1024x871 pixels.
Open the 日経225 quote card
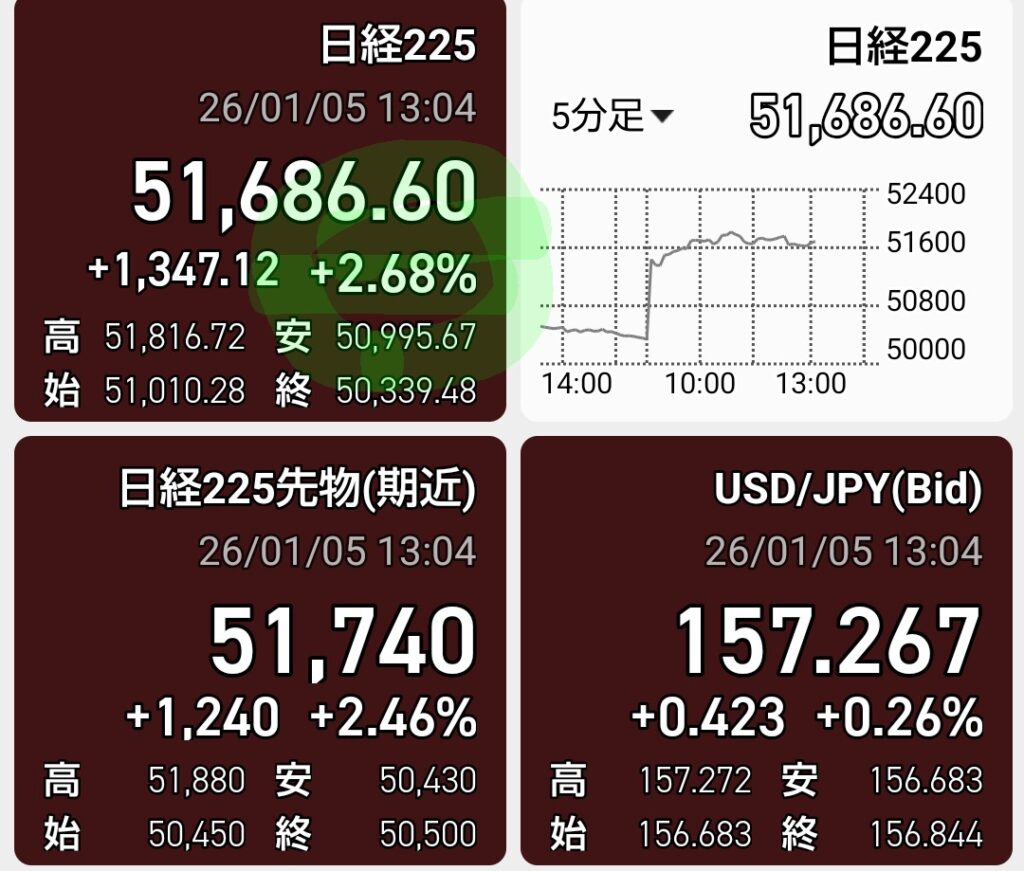click(260, 210)
